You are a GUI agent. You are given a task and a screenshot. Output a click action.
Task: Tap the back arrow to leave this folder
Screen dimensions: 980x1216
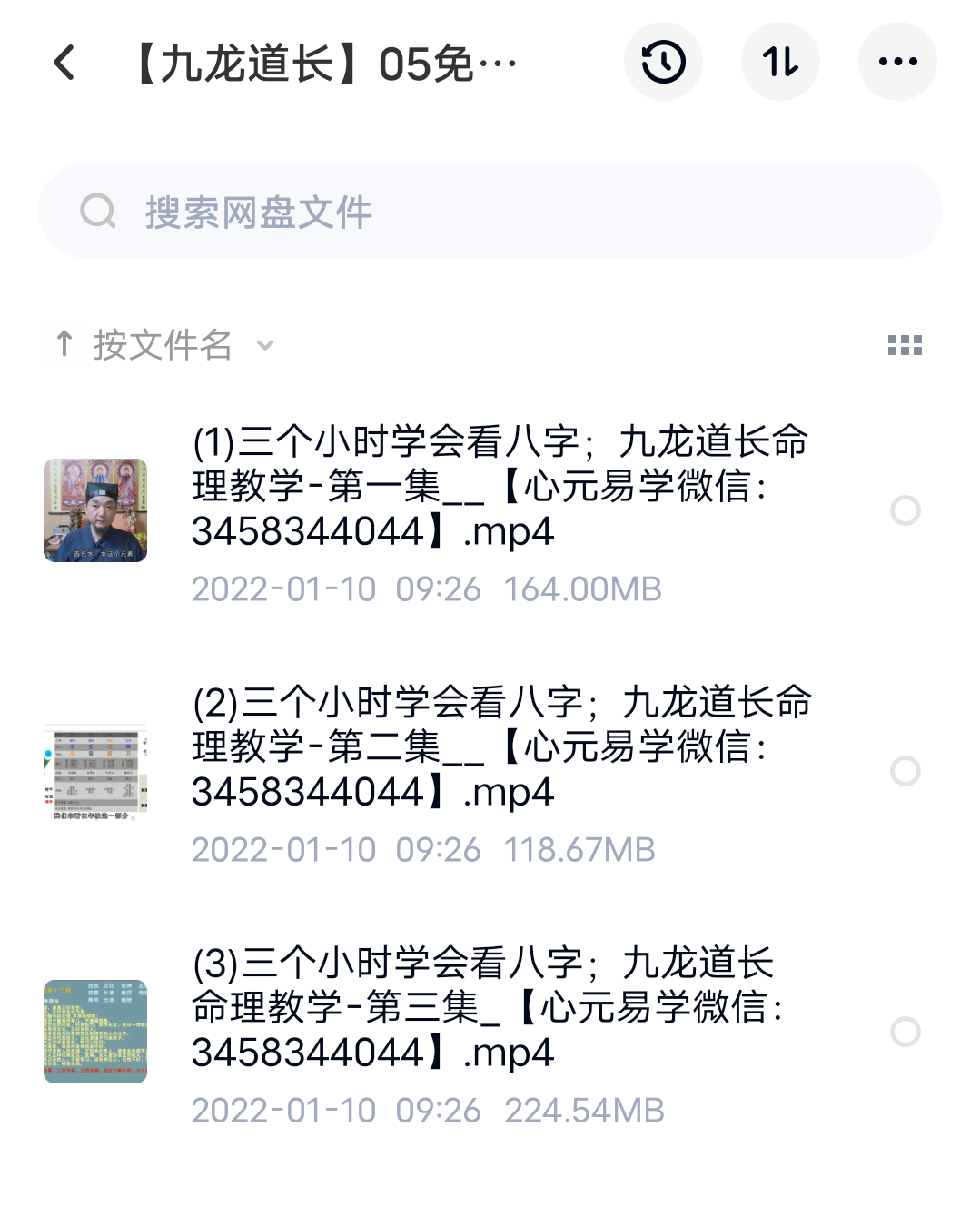(x=64, y=62)
